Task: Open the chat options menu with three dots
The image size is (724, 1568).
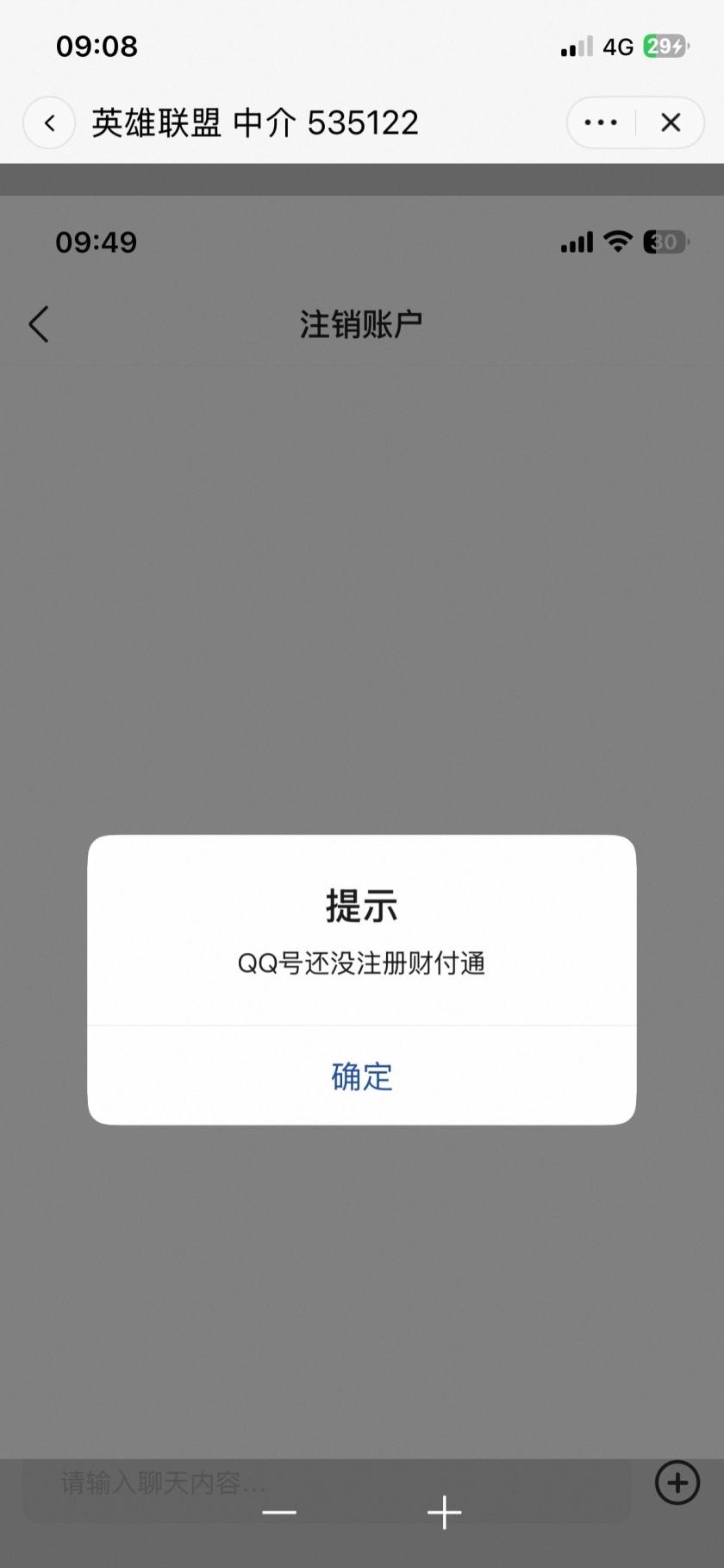Action: pos(599,122)
